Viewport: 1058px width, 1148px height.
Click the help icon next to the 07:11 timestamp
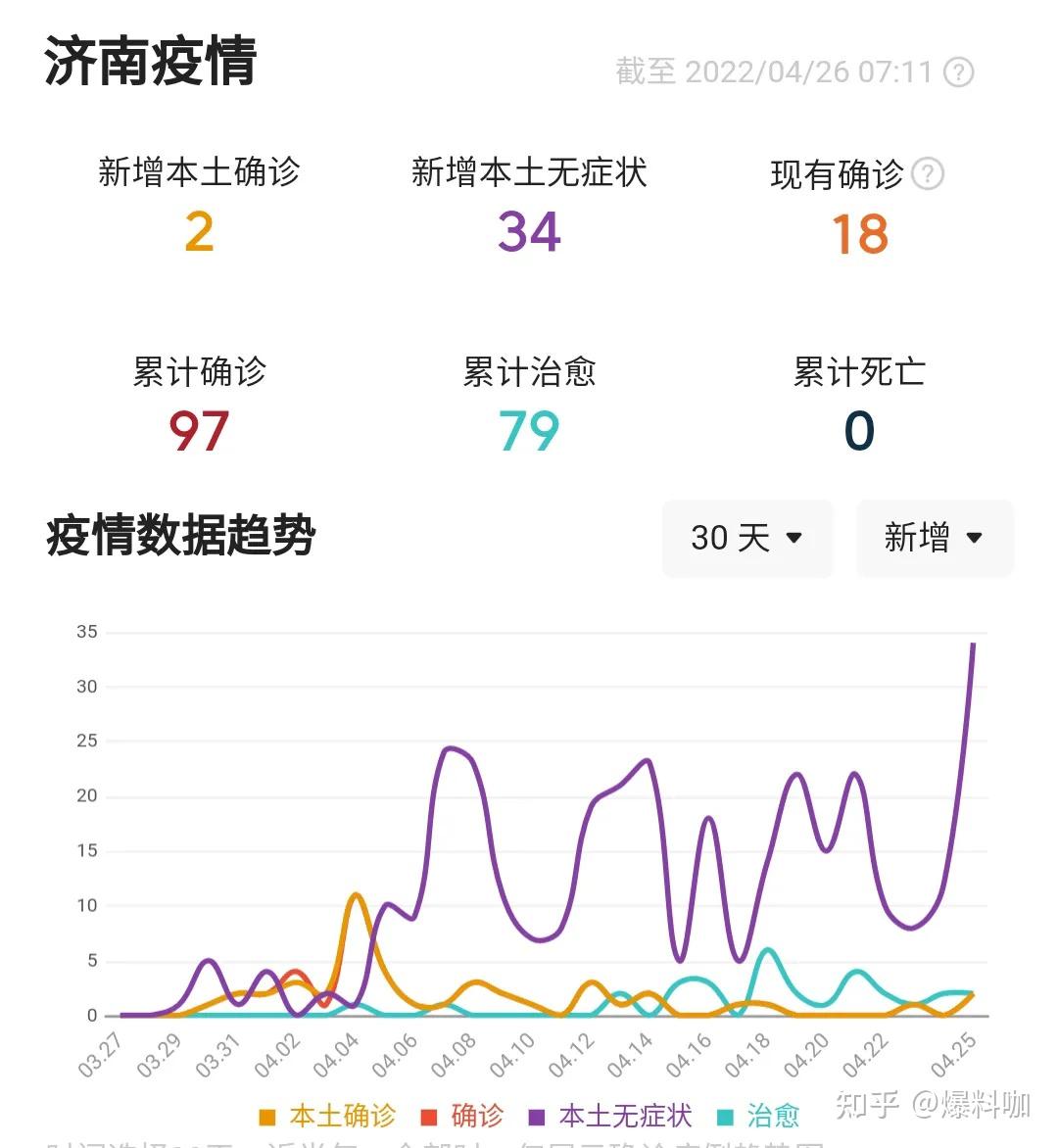tap(958, 72)
